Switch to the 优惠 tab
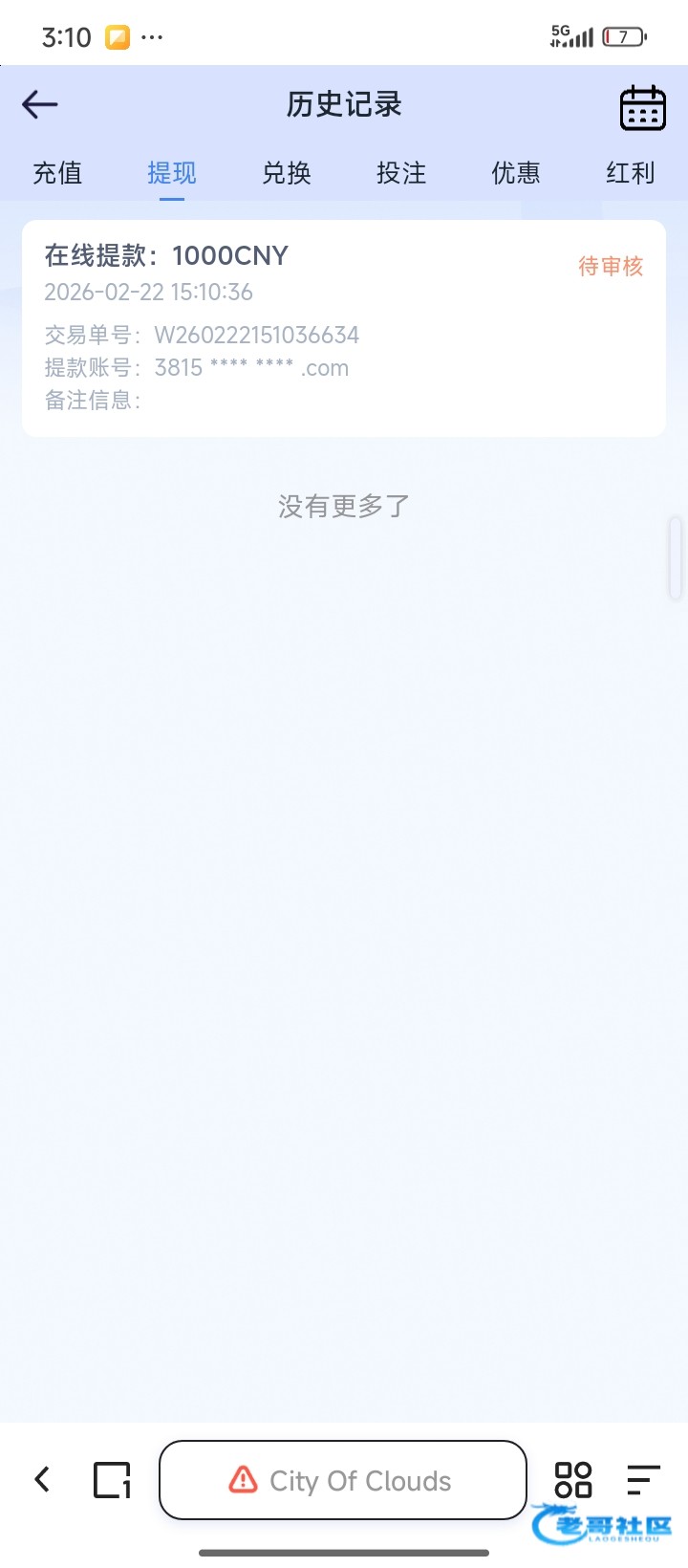 click(x=516, y=173)
